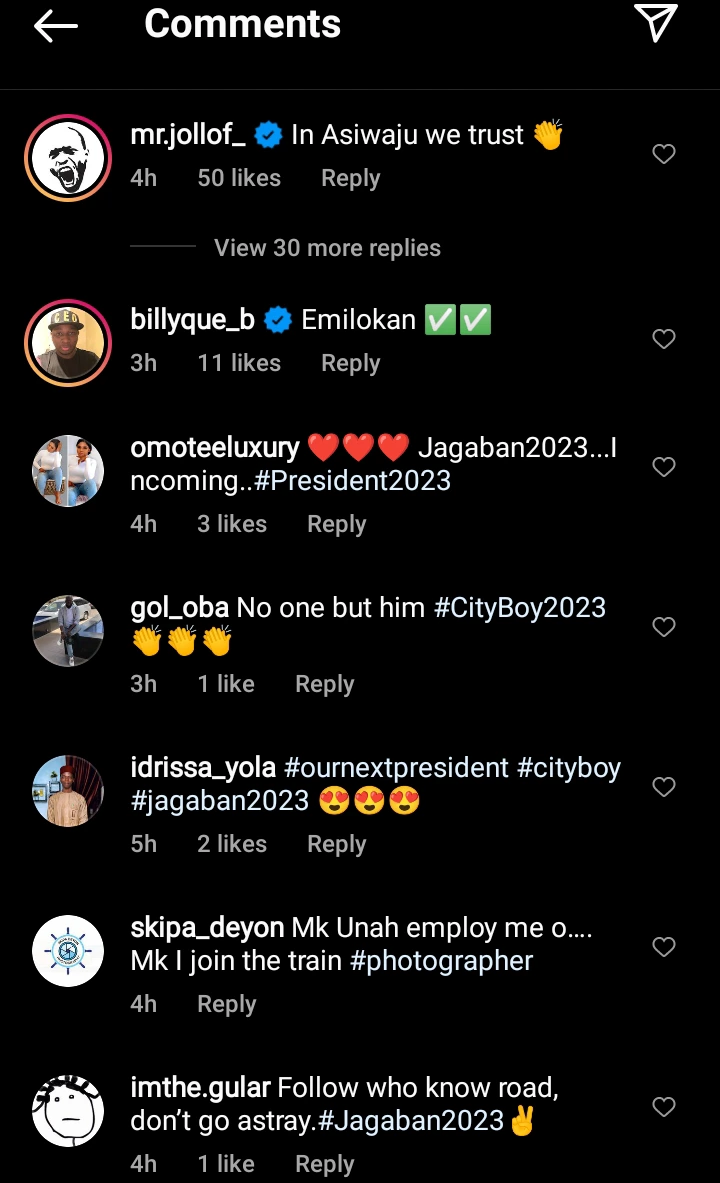720x1183 pixels.
Task: Like omoteeluxury's comment
Action: [664, 467]
